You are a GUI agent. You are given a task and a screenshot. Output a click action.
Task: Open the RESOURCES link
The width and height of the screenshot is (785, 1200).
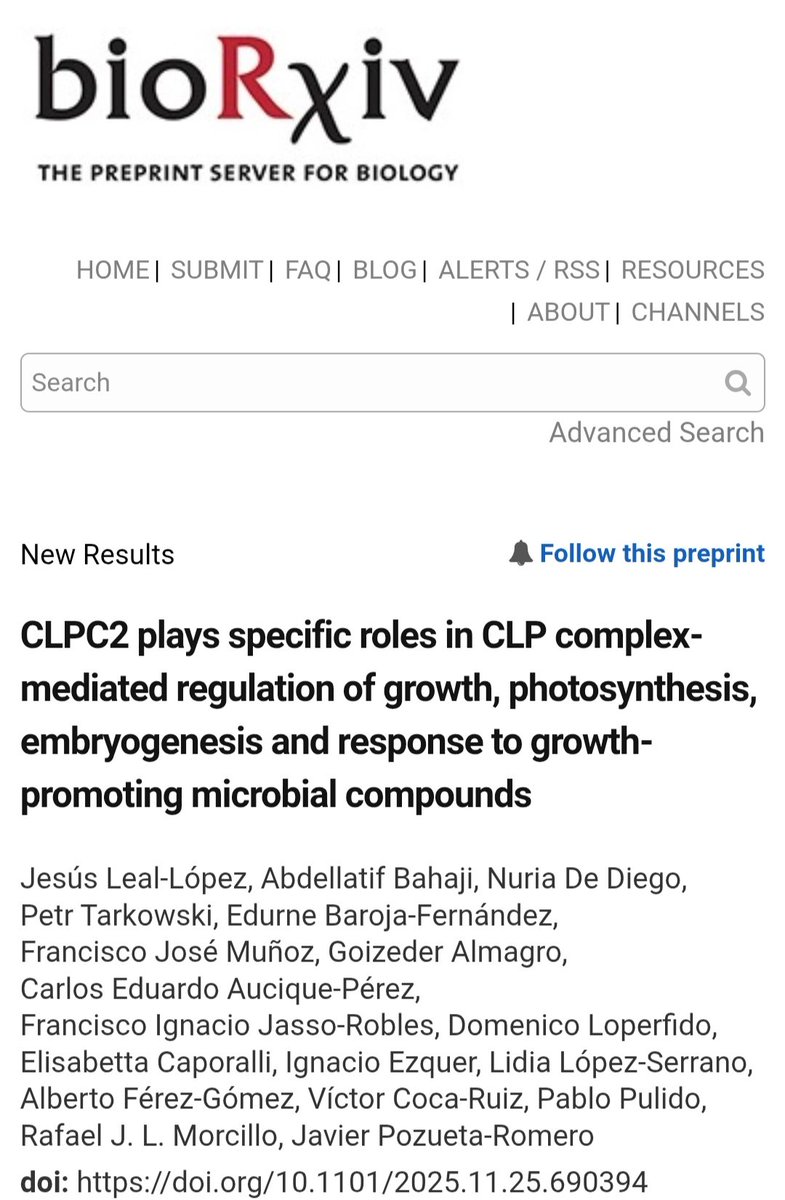(693, 270)
